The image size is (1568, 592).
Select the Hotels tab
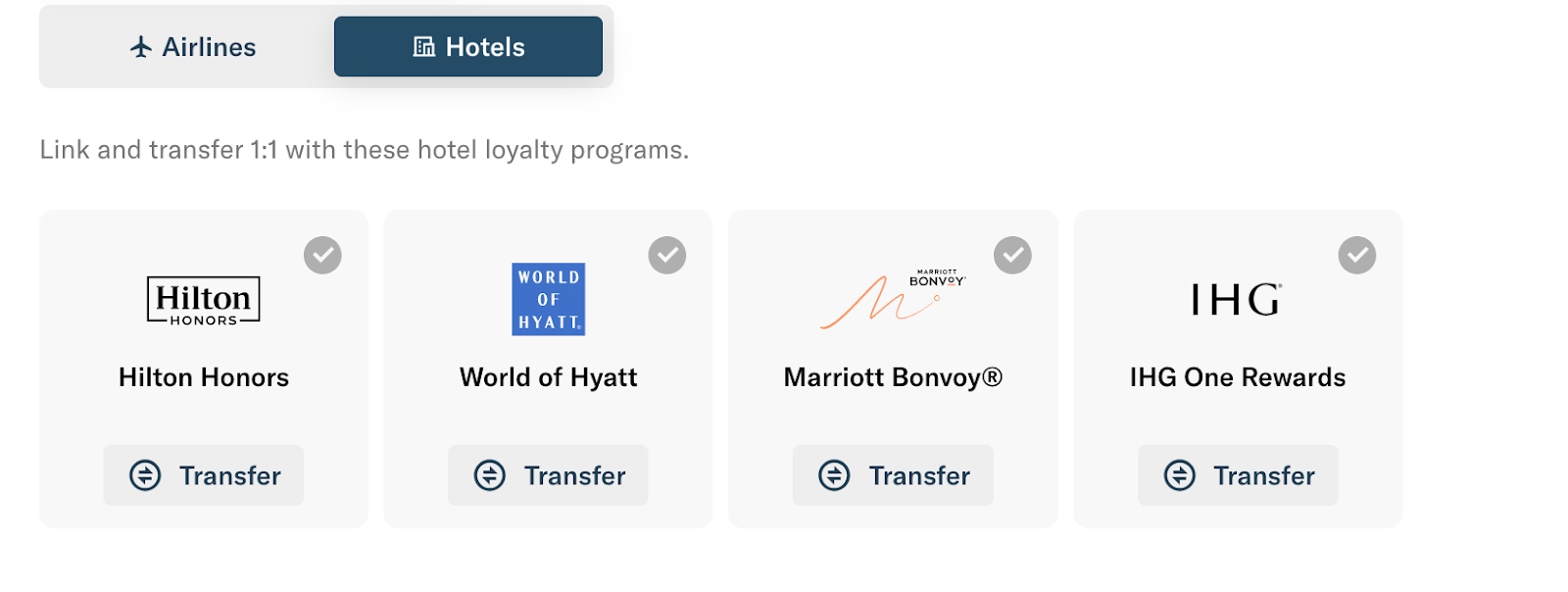click(x=468, y=47)
